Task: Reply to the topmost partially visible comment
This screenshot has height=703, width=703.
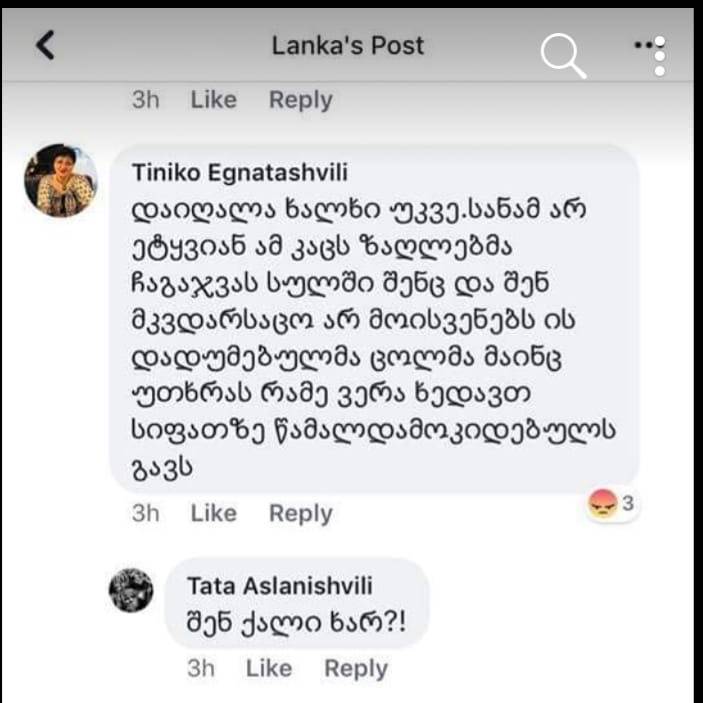Action: coord(300,100)
